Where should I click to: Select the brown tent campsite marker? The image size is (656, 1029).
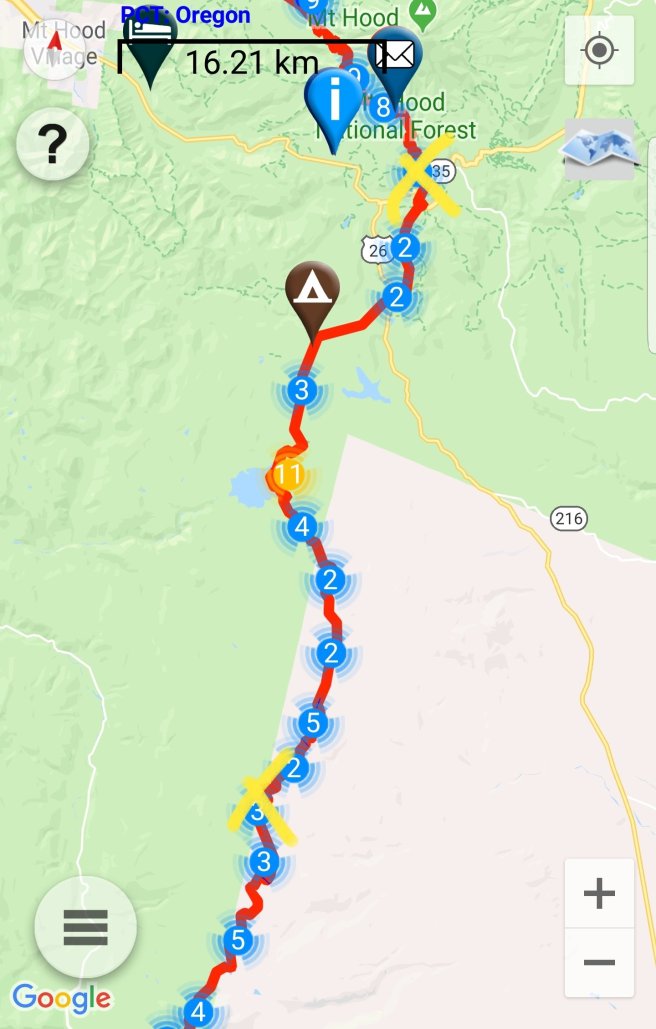[x=313, y=291]
